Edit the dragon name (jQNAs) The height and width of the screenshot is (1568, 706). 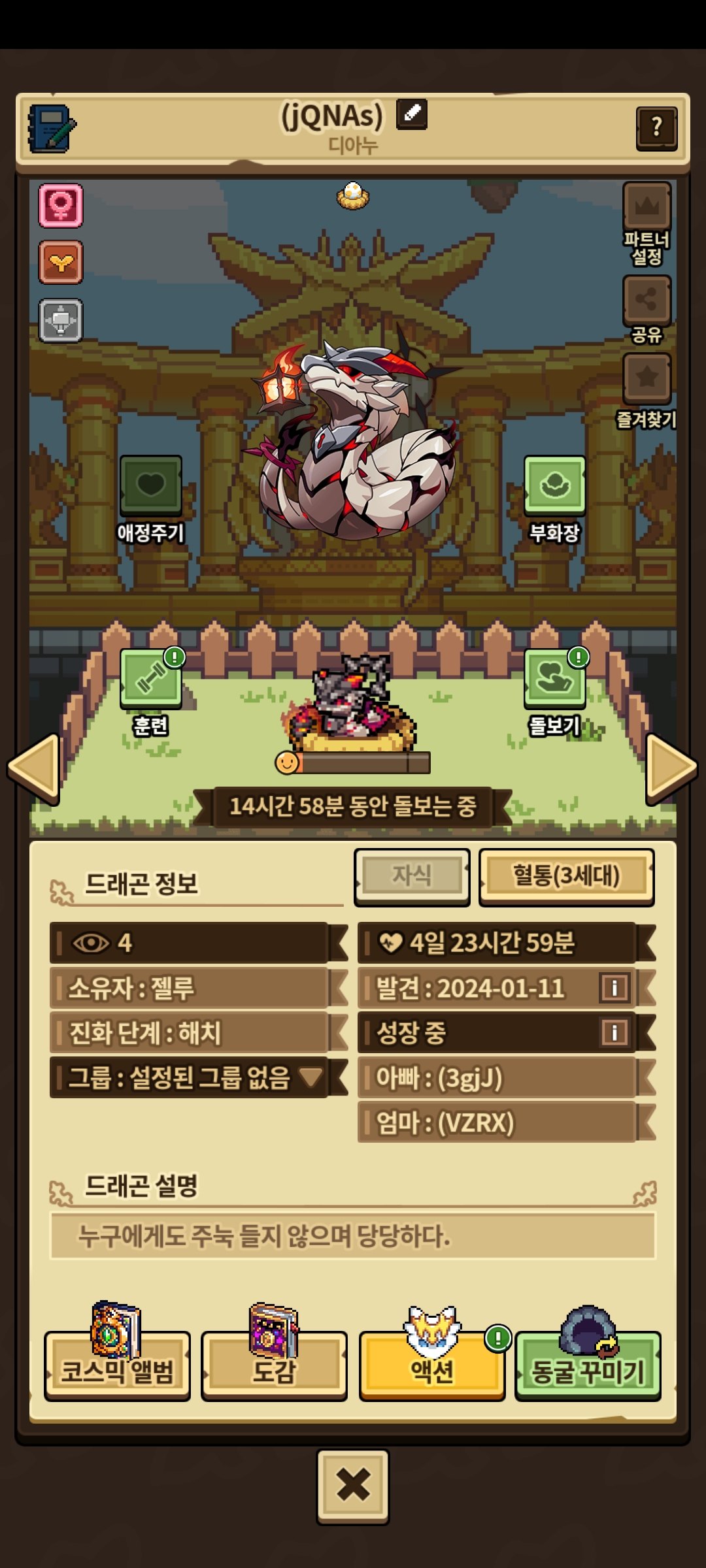[x=412, y=114]
